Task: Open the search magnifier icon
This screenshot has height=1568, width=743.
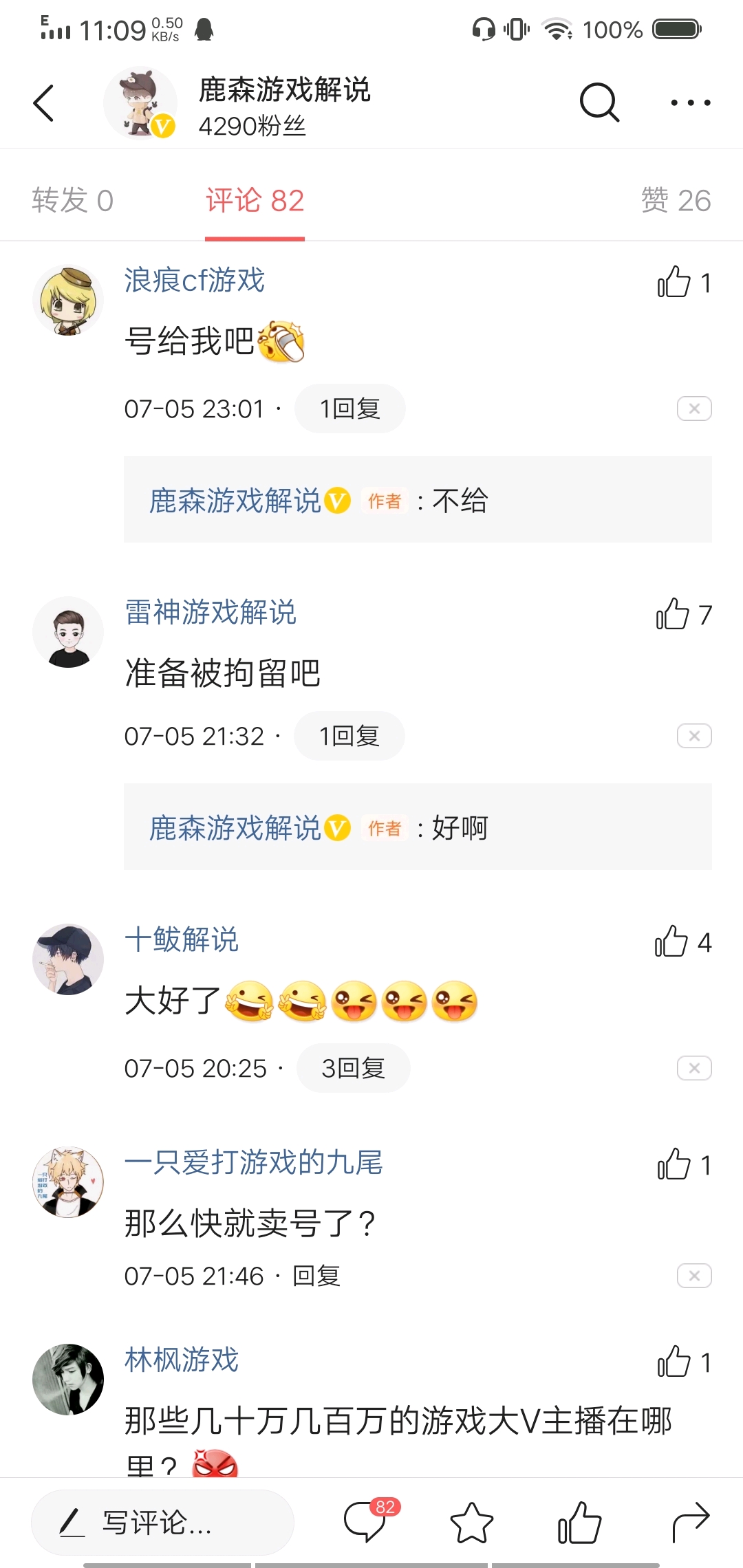Action: (x=599, y=103)
